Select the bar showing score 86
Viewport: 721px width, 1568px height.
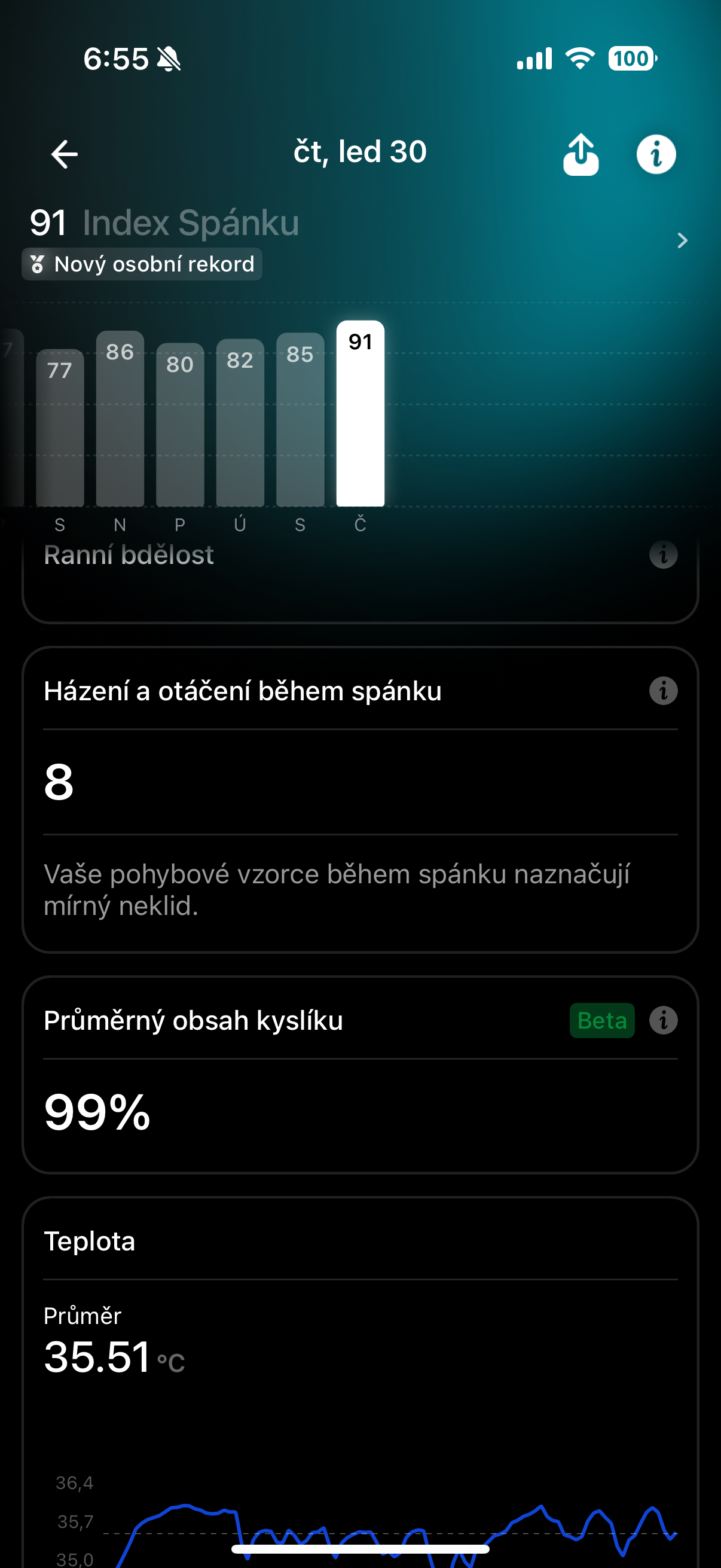tap(120, 419)
